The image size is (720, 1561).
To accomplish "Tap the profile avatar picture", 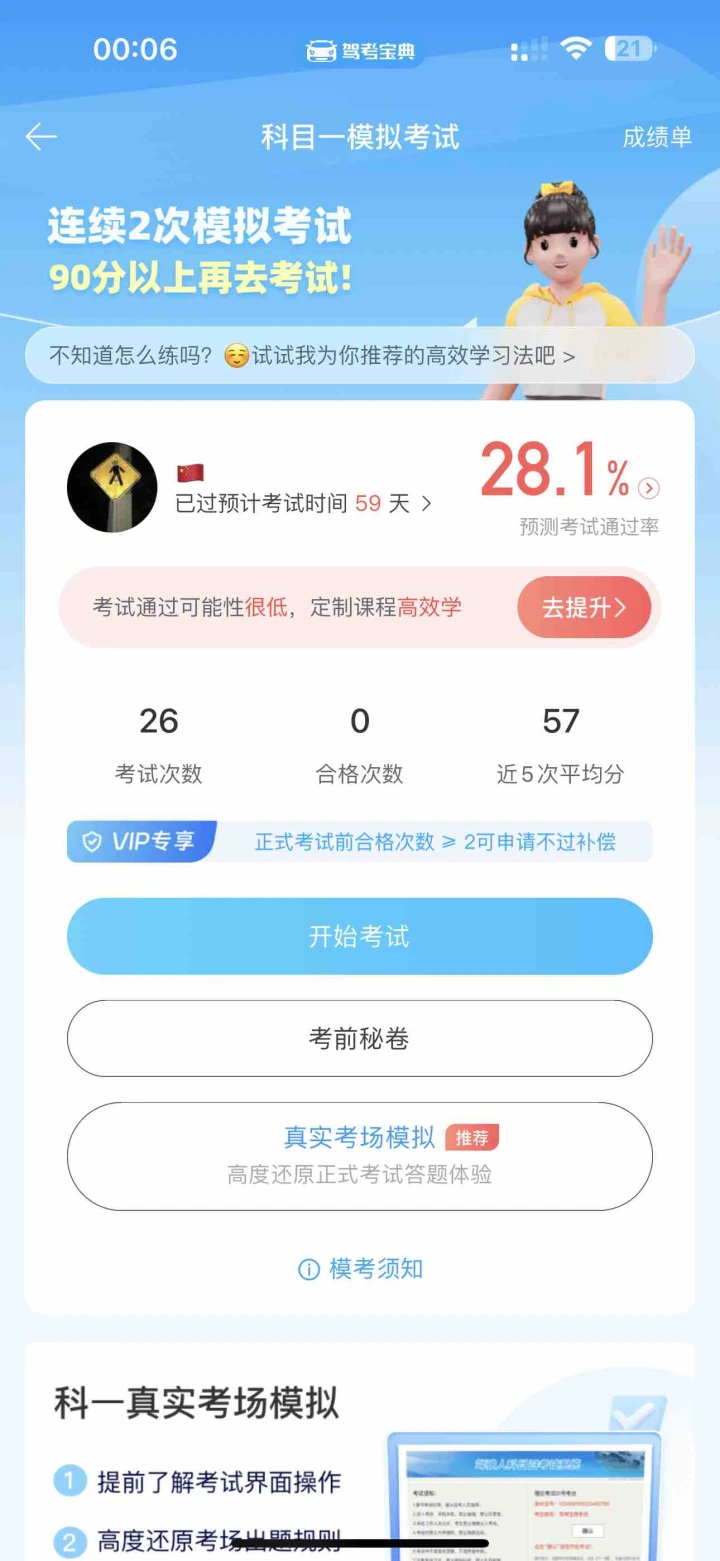I will point(112,487).
